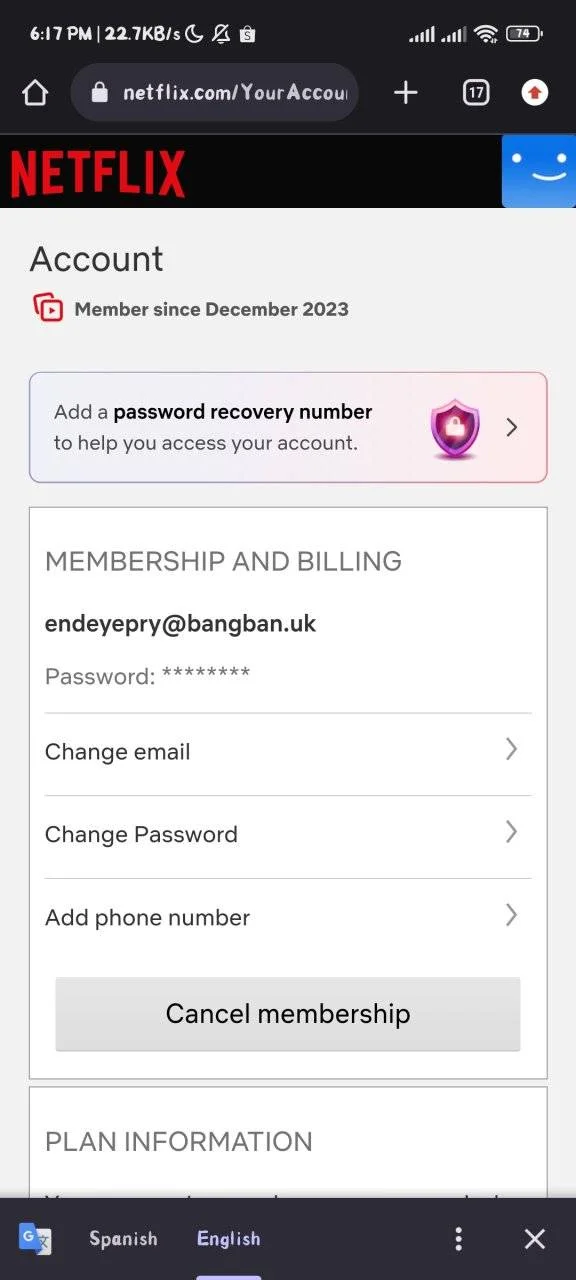Open translate bar overflow options
The height and width of the screenshot is (1280, 576).
click(x=458, y=1239)
